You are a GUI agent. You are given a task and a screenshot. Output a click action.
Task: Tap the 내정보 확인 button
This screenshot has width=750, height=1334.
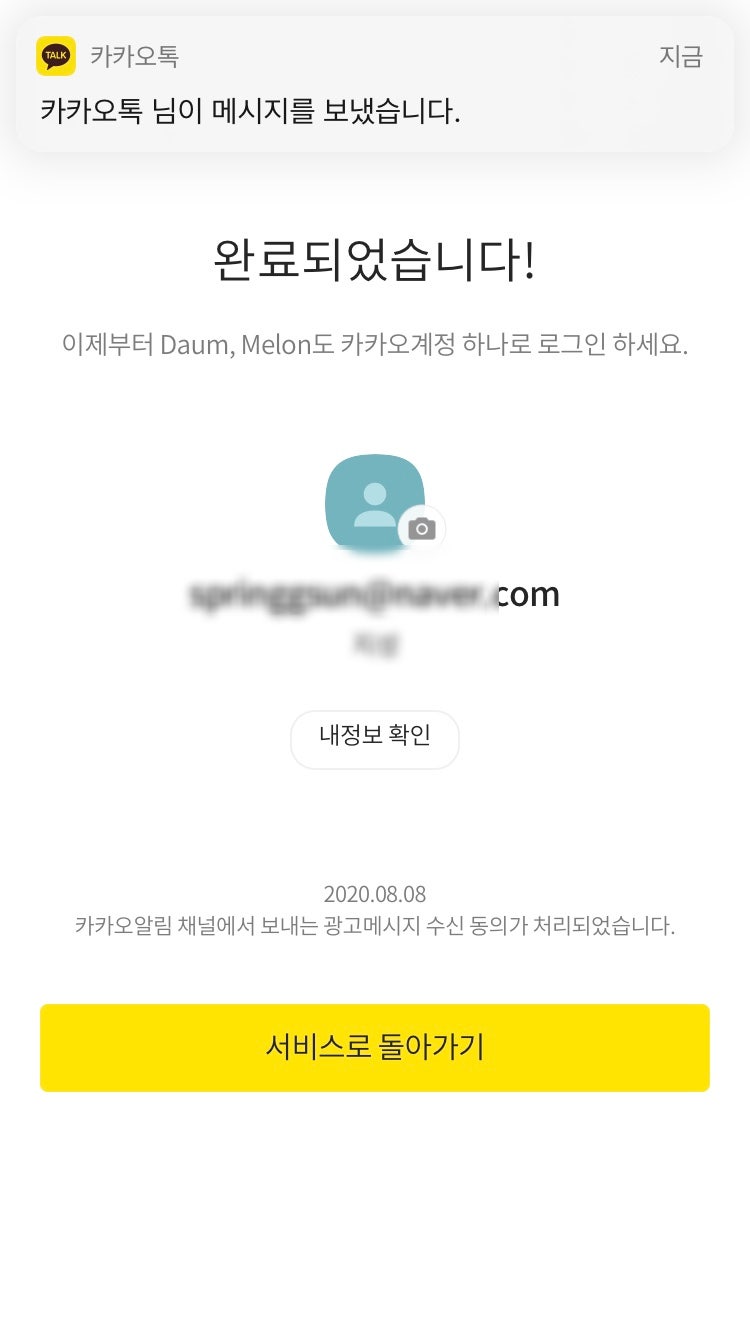pos(375,738)
